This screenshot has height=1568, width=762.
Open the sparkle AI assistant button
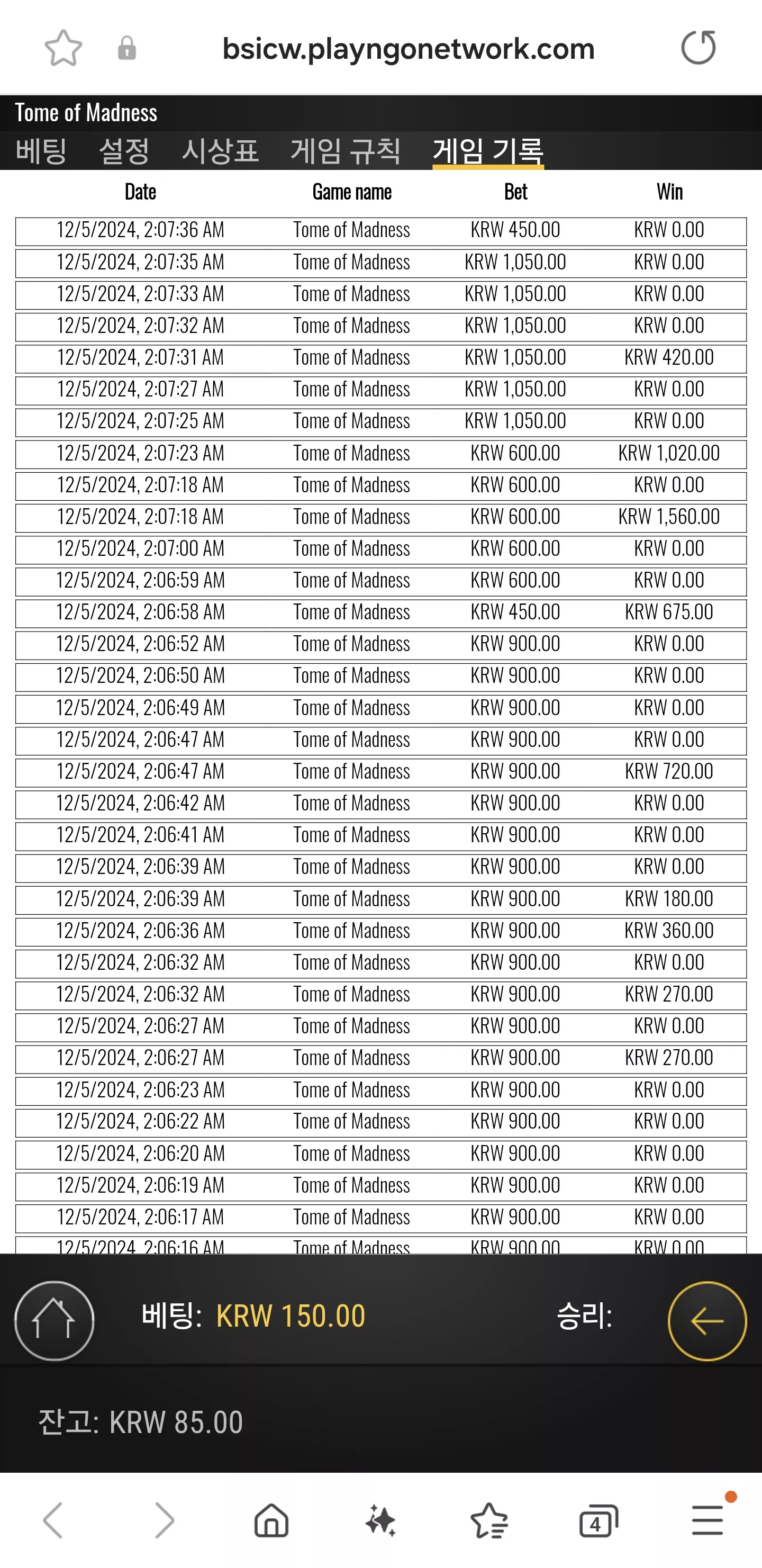381,1520
